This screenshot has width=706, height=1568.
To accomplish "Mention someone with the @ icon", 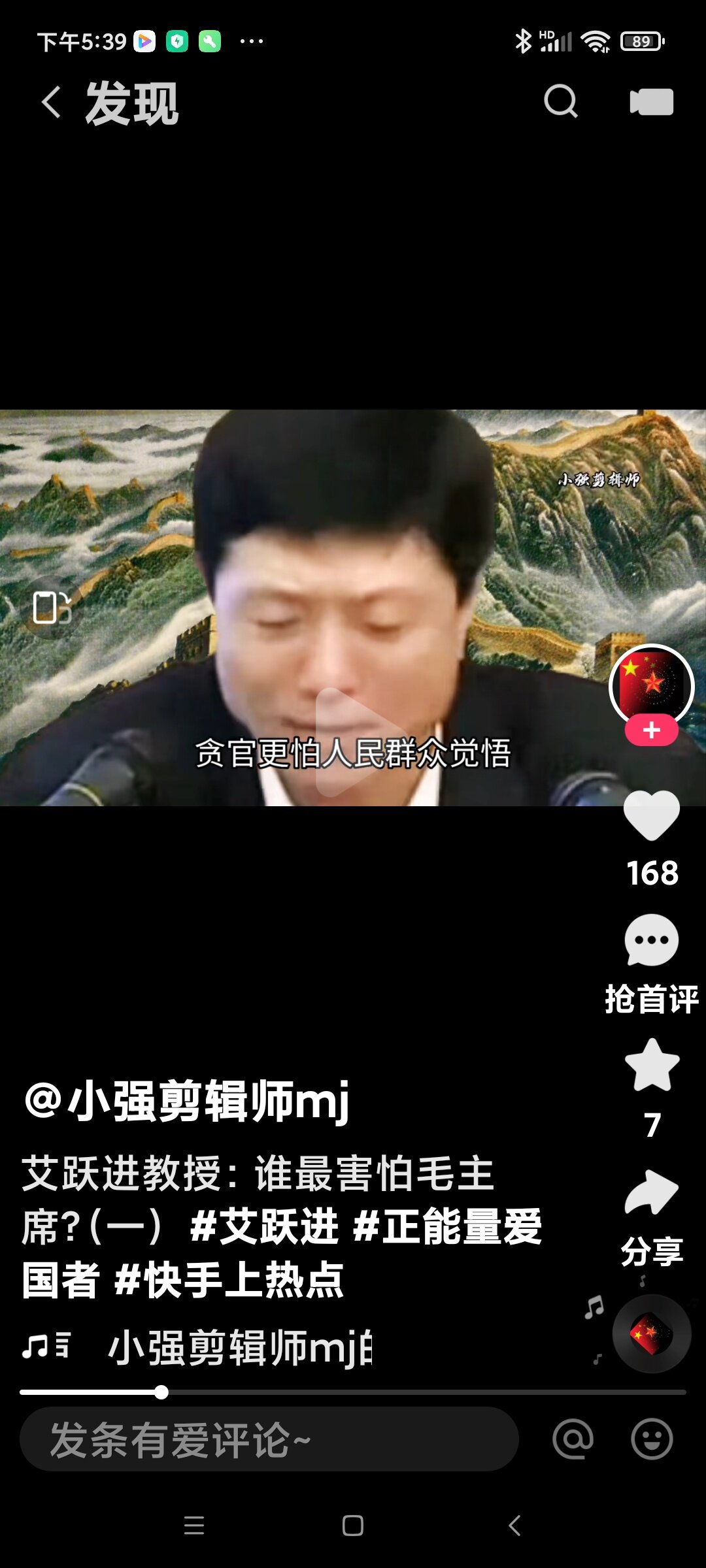I will [x=573, y=1439].
